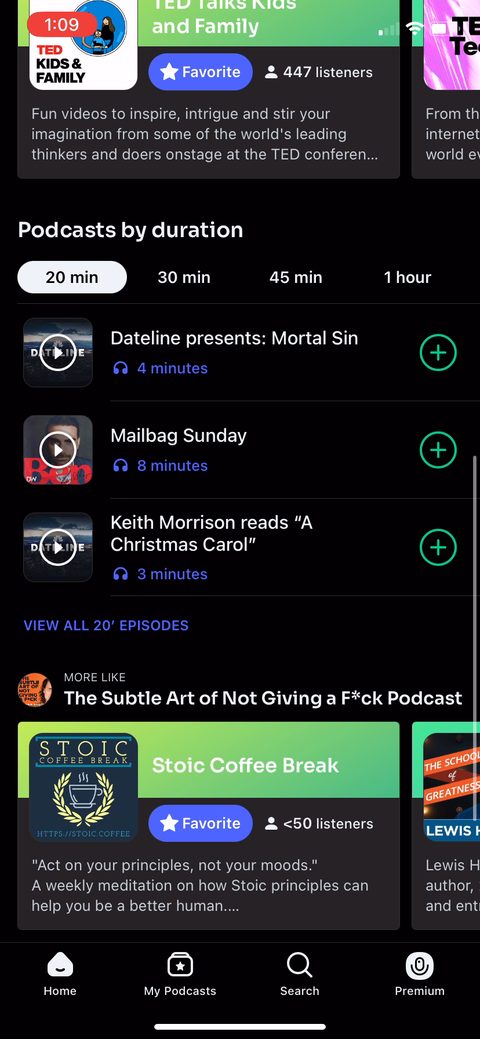
Task: Play the Mailbag Sunday episode
Action: 58,450
